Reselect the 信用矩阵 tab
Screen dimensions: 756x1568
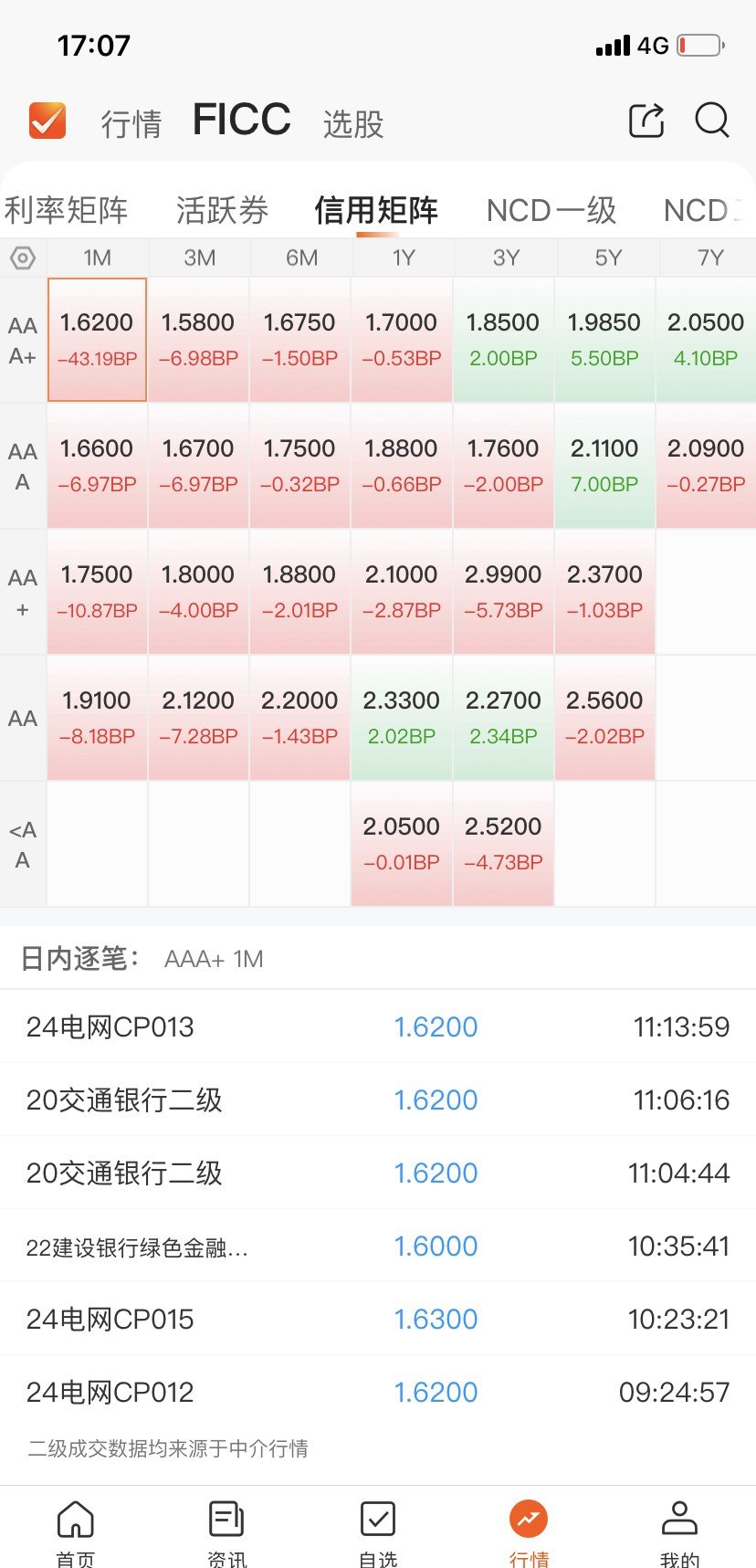click(377, 209)
